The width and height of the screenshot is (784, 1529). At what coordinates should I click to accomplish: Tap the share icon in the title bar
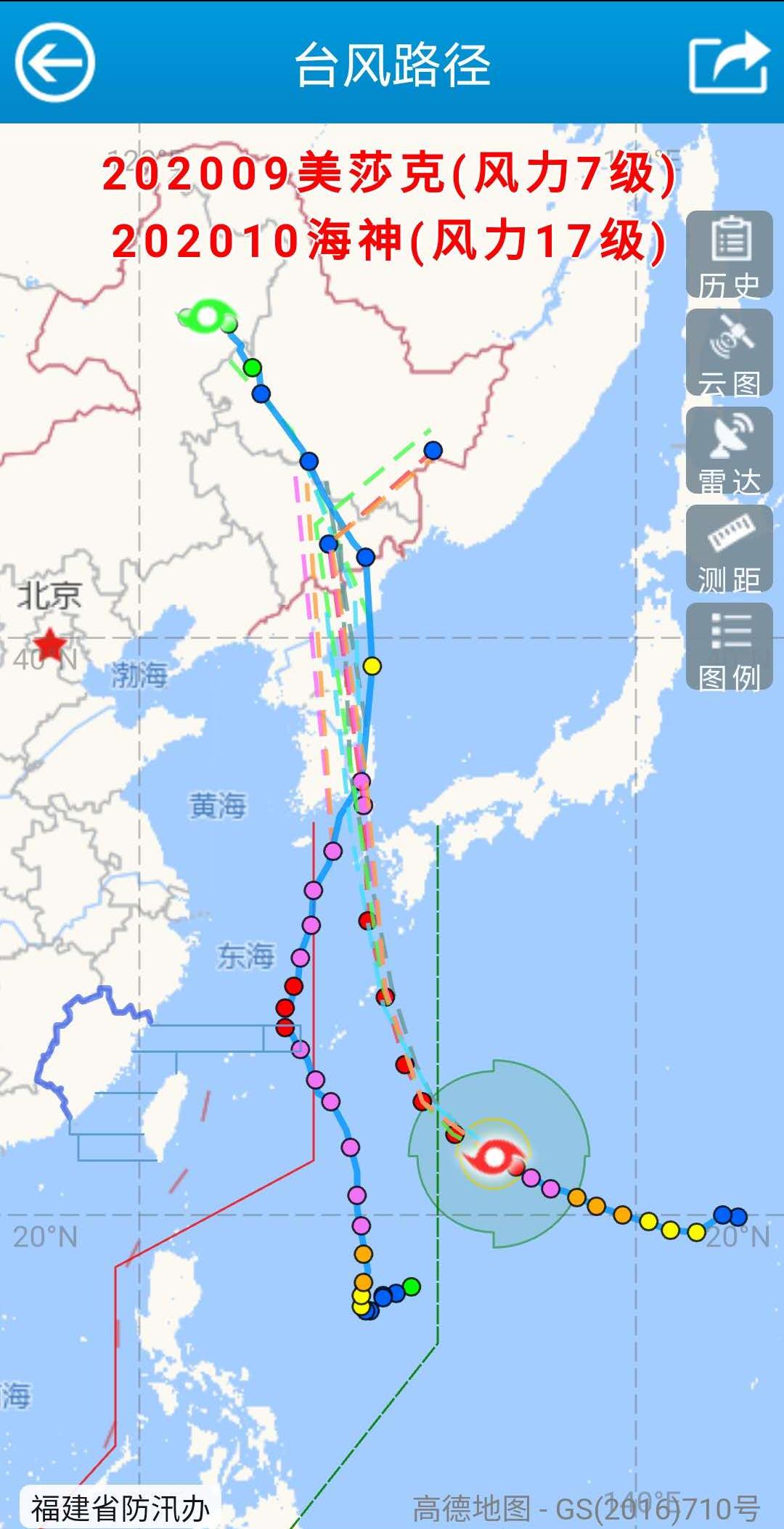tap(729, 63)
